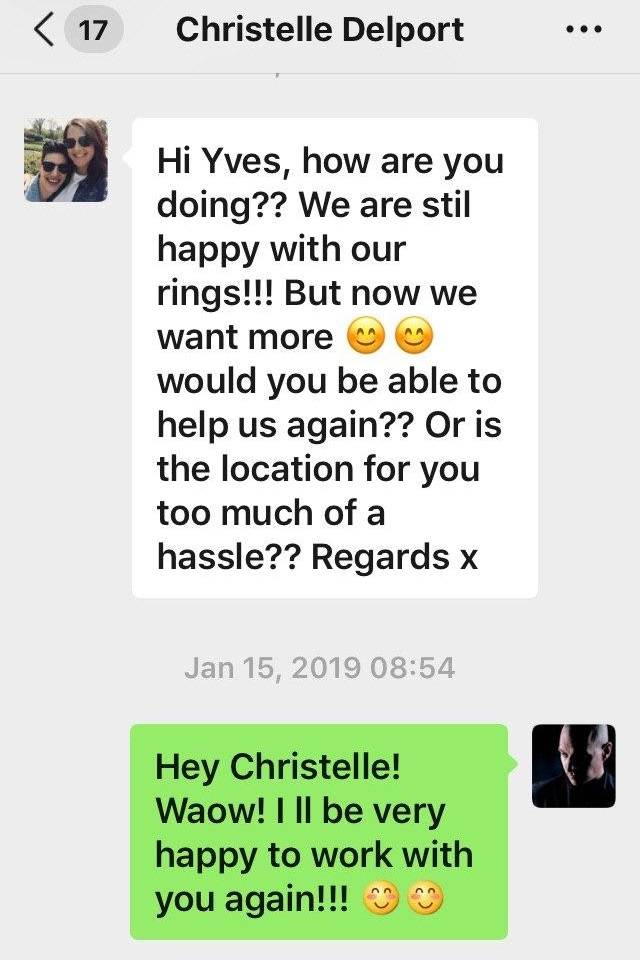640x960 pixels.
Task: Go back to the chat list
Action: tap(45, 30)
